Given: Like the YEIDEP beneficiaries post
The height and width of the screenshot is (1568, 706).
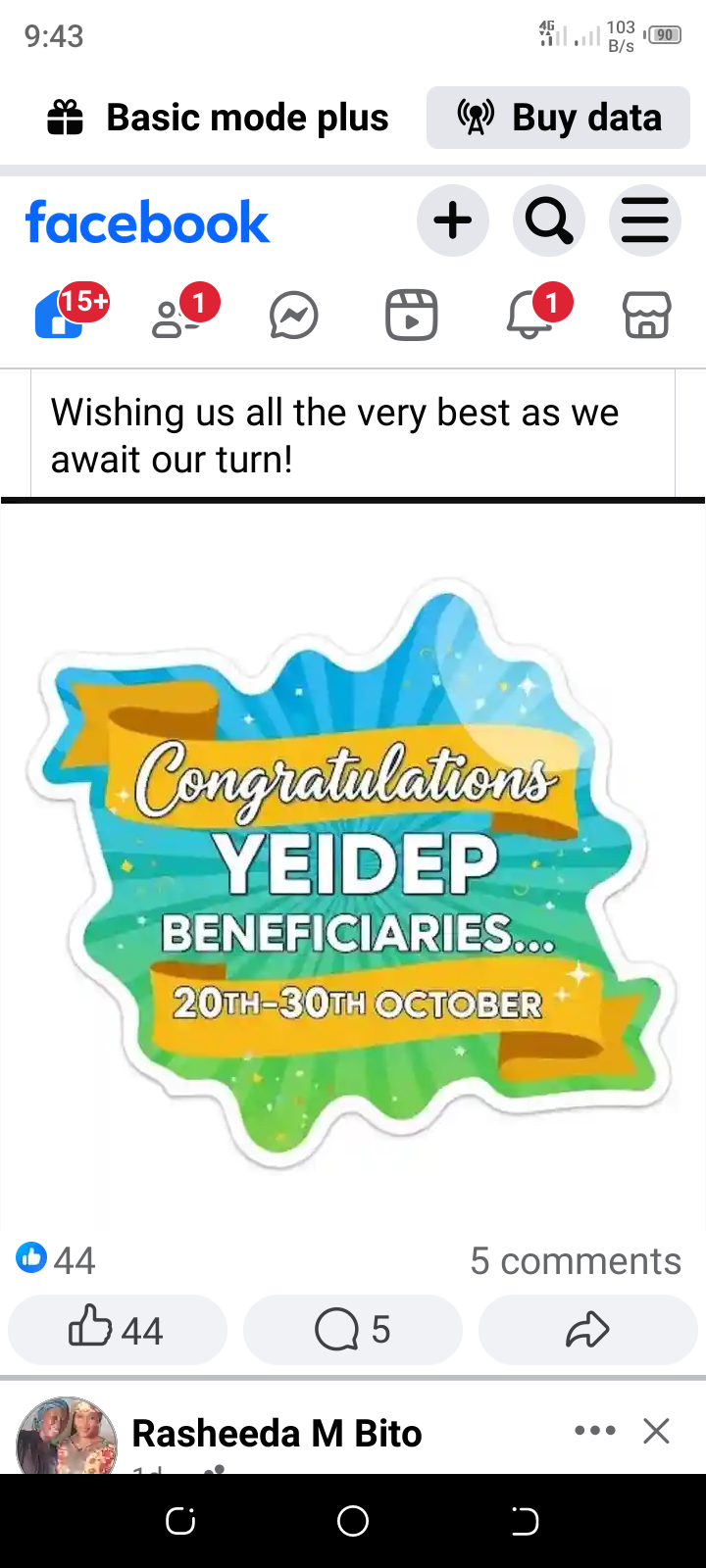Looking at the screenshot, I should 117,1330.
